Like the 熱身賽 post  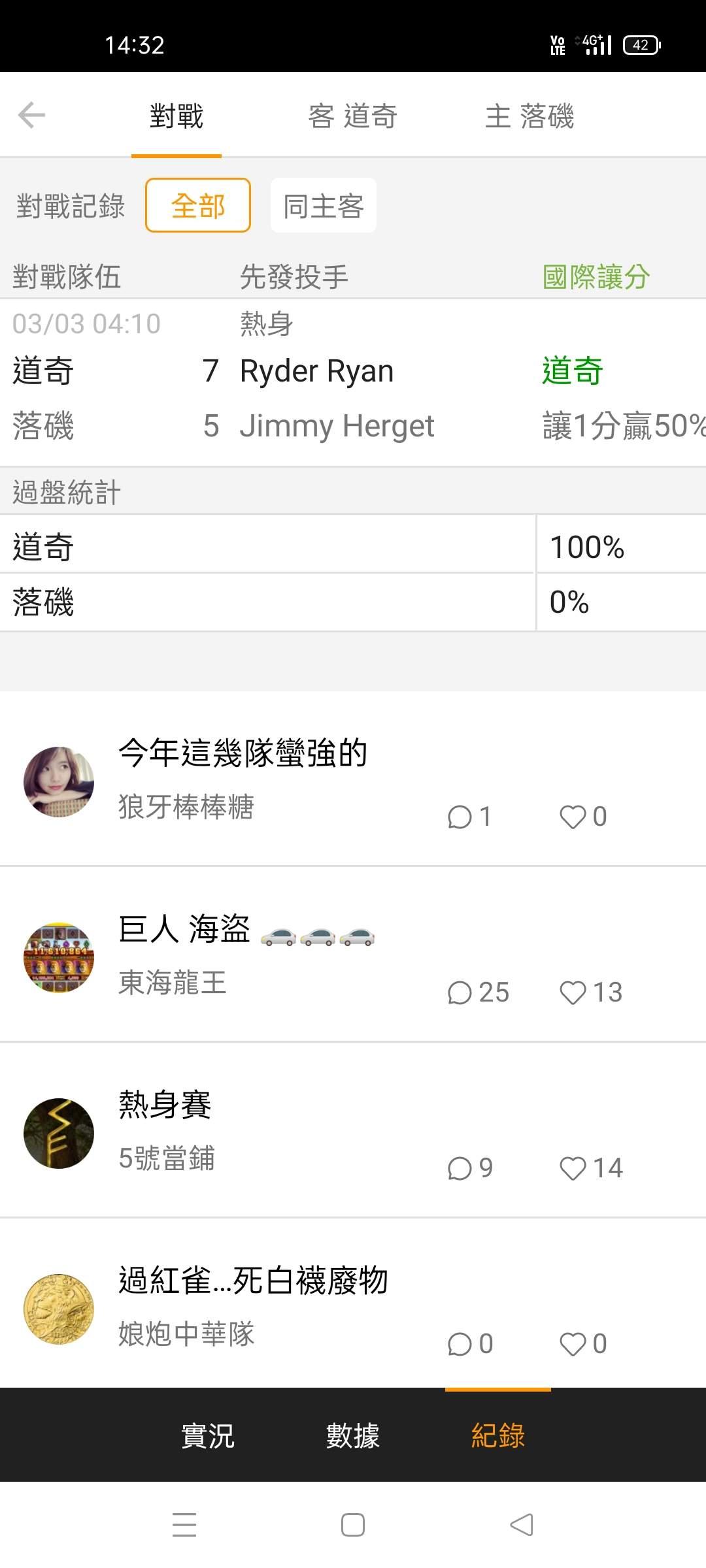(x=590, y=1168)
